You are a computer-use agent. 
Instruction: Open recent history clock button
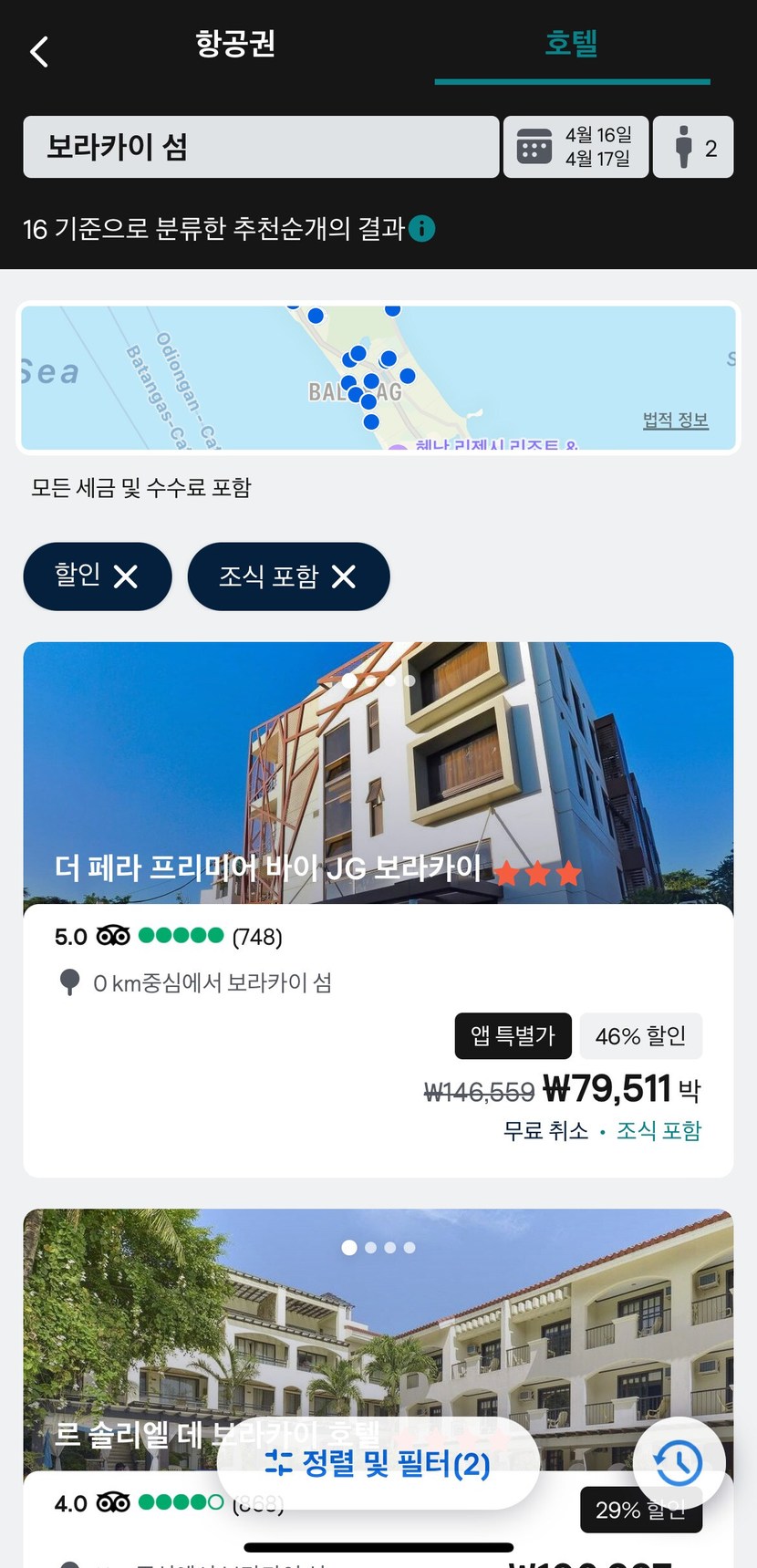point(679,1463)
